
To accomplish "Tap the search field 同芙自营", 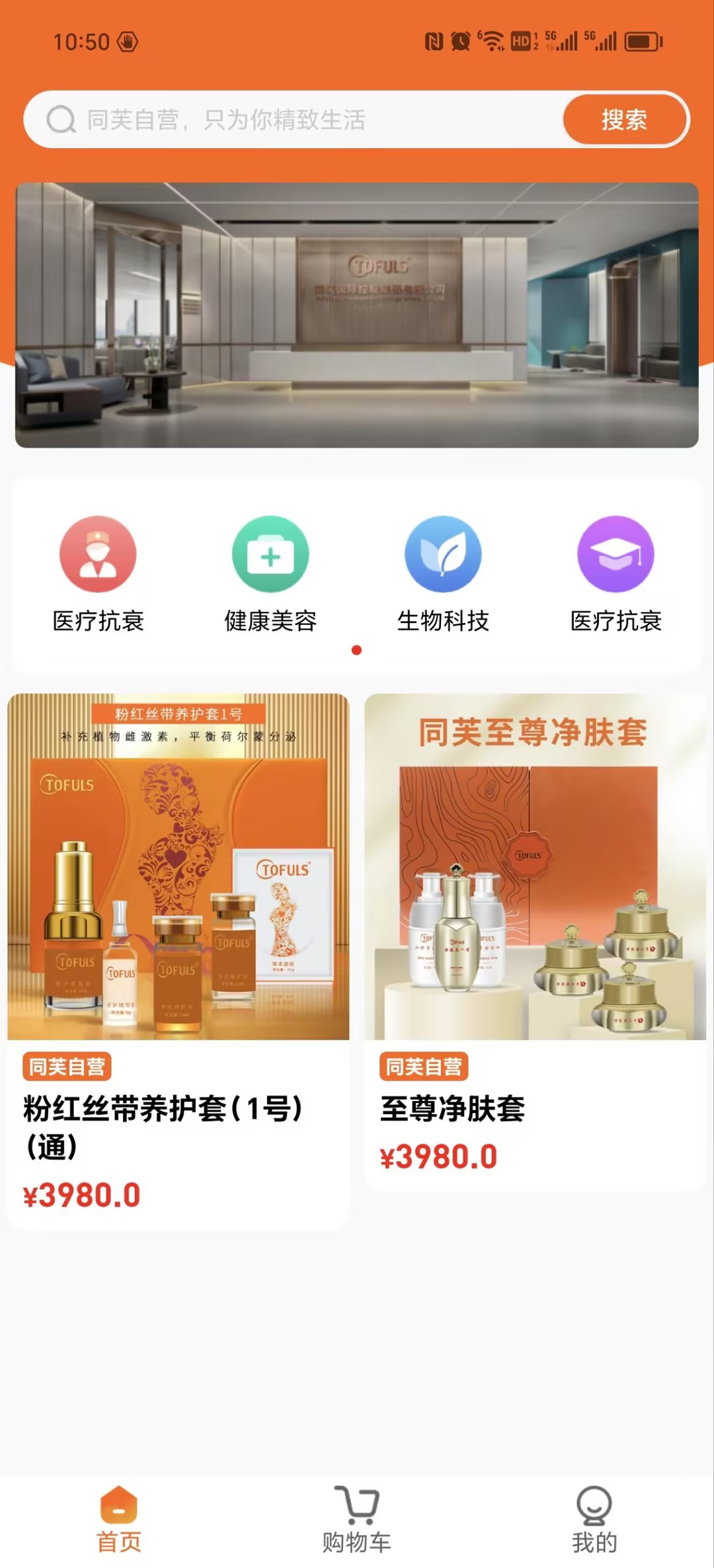I will (291, 120).
